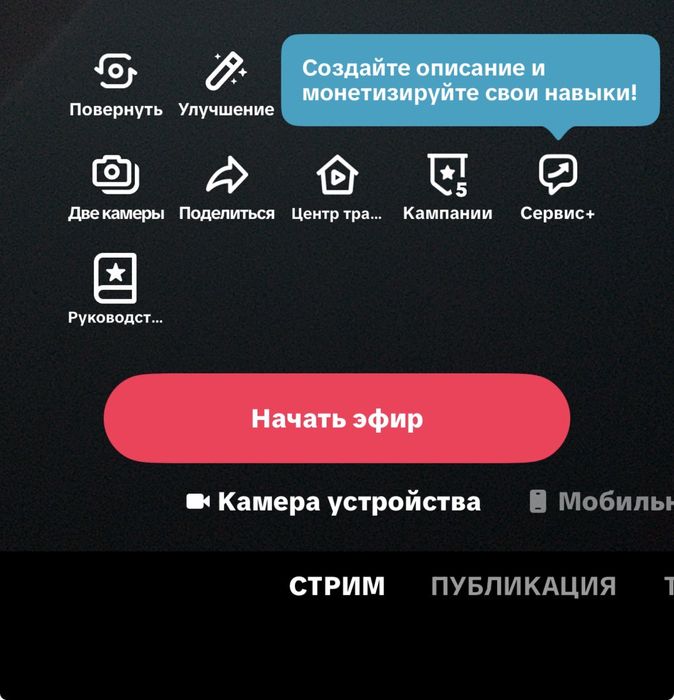The image size is (674, 700).
Task: Switch to the ПУБЛИКАЦИЯ mode
Action: click(x=523, y=586)
